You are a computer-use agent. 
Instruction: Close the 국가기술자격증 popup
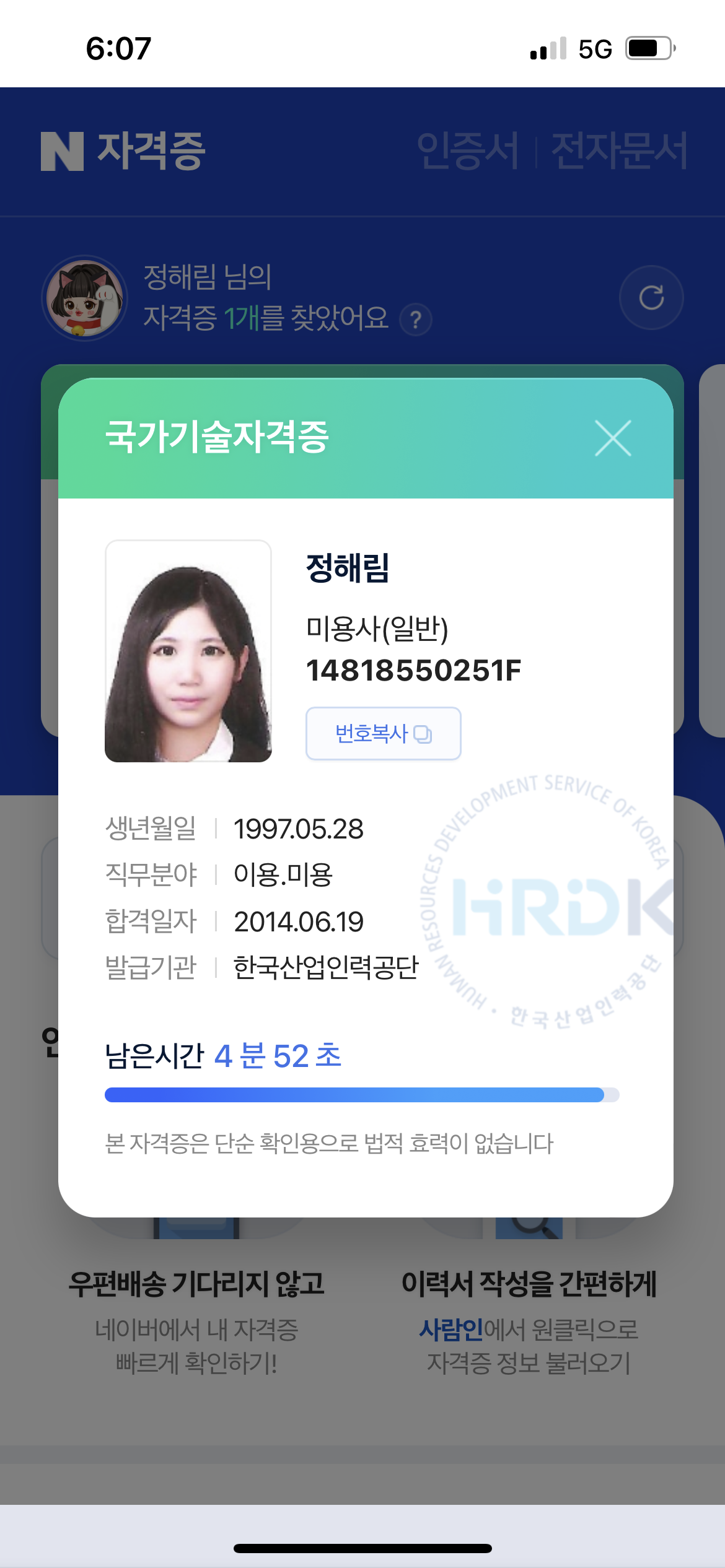613,438
